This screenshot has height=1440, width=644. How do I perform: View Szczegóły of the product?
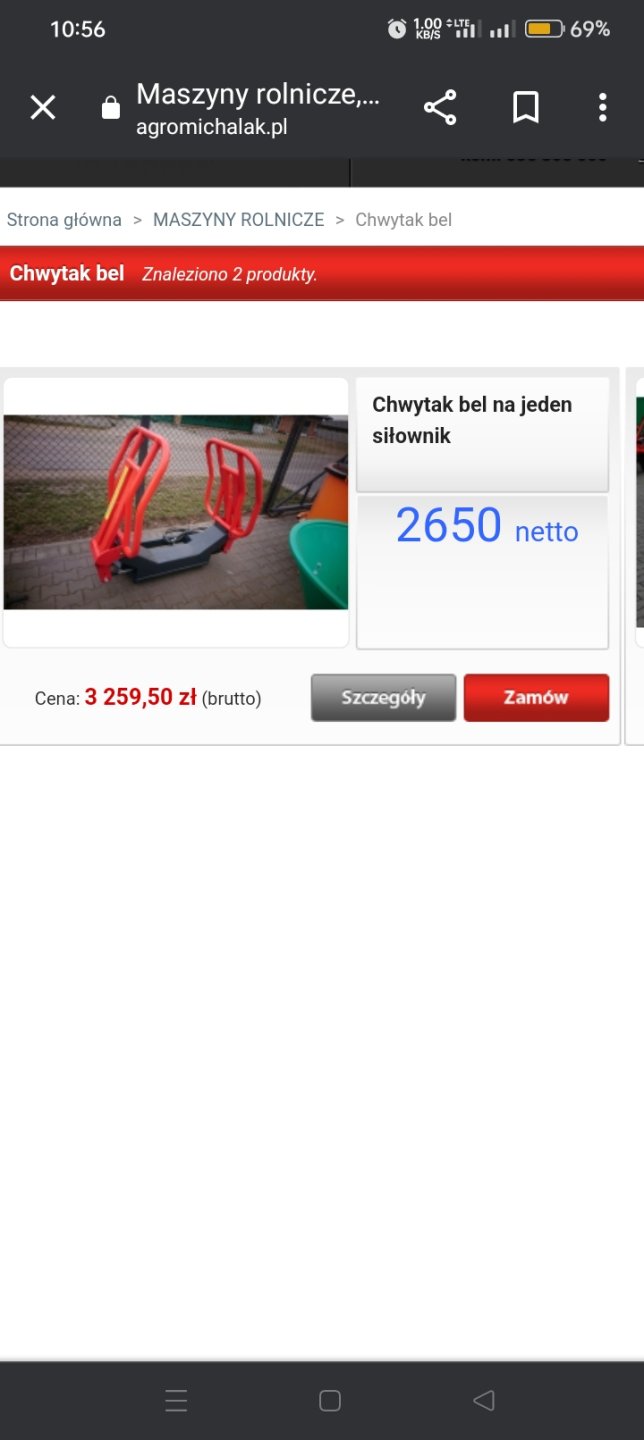(383, 697)
